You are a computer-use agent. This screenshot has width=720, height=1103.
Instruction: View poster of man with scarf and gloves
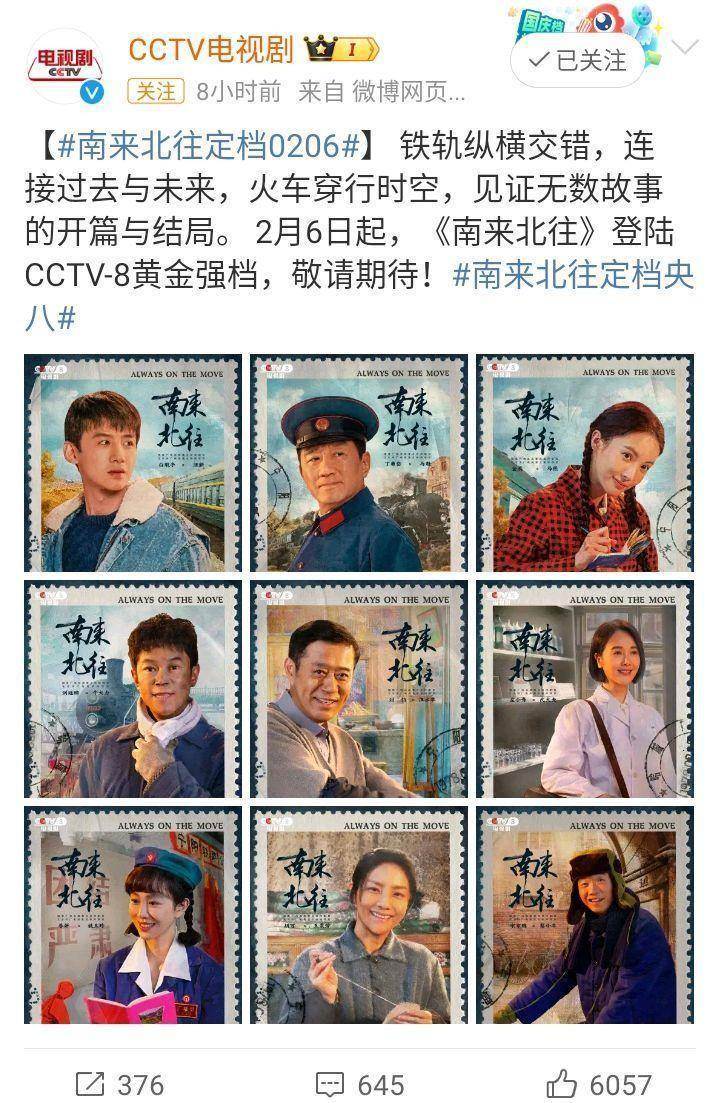(x=133, y=689)
